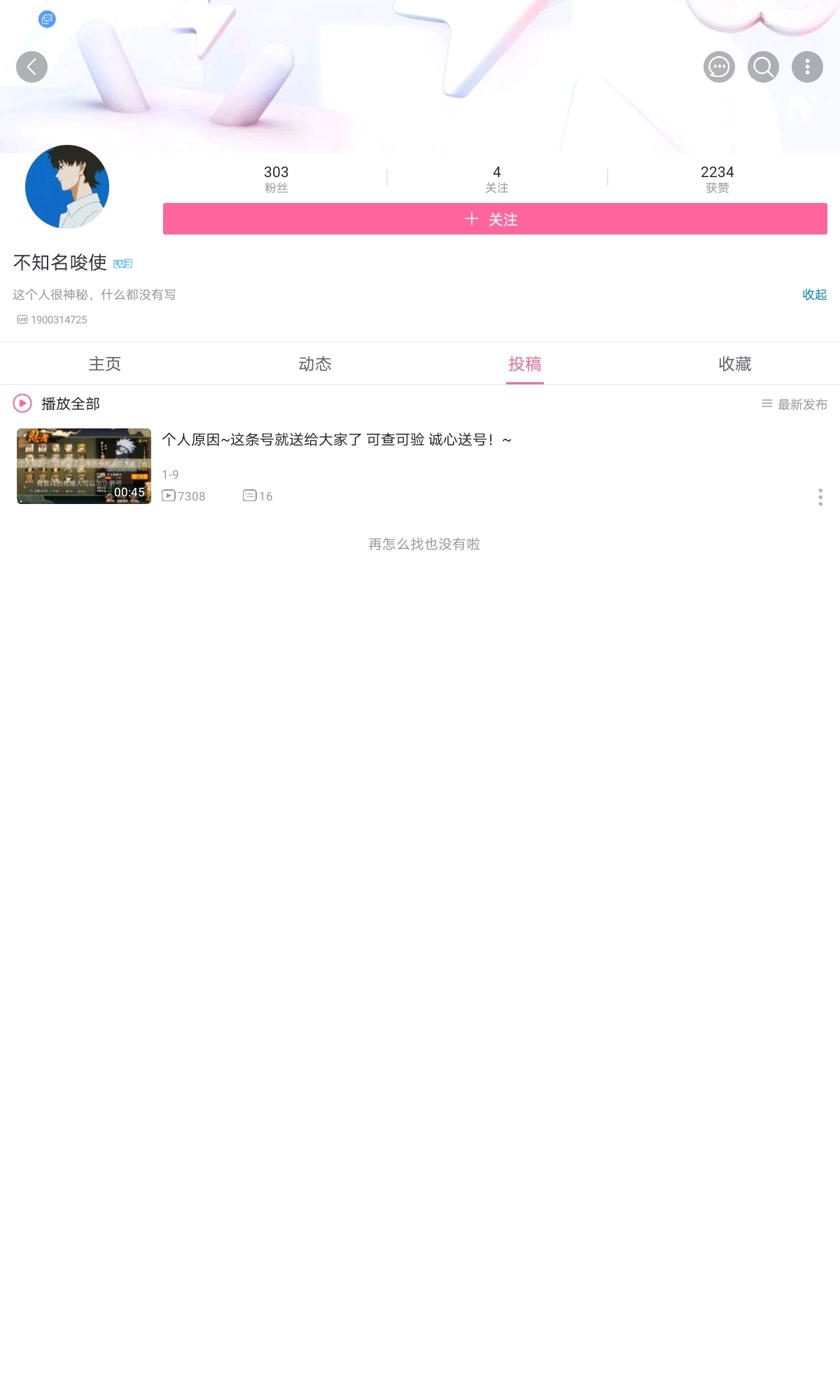The height and width of the screenshot is (1400, 840).
Task: Switch to the 主页 tab
Action: [x=105, y=364]
